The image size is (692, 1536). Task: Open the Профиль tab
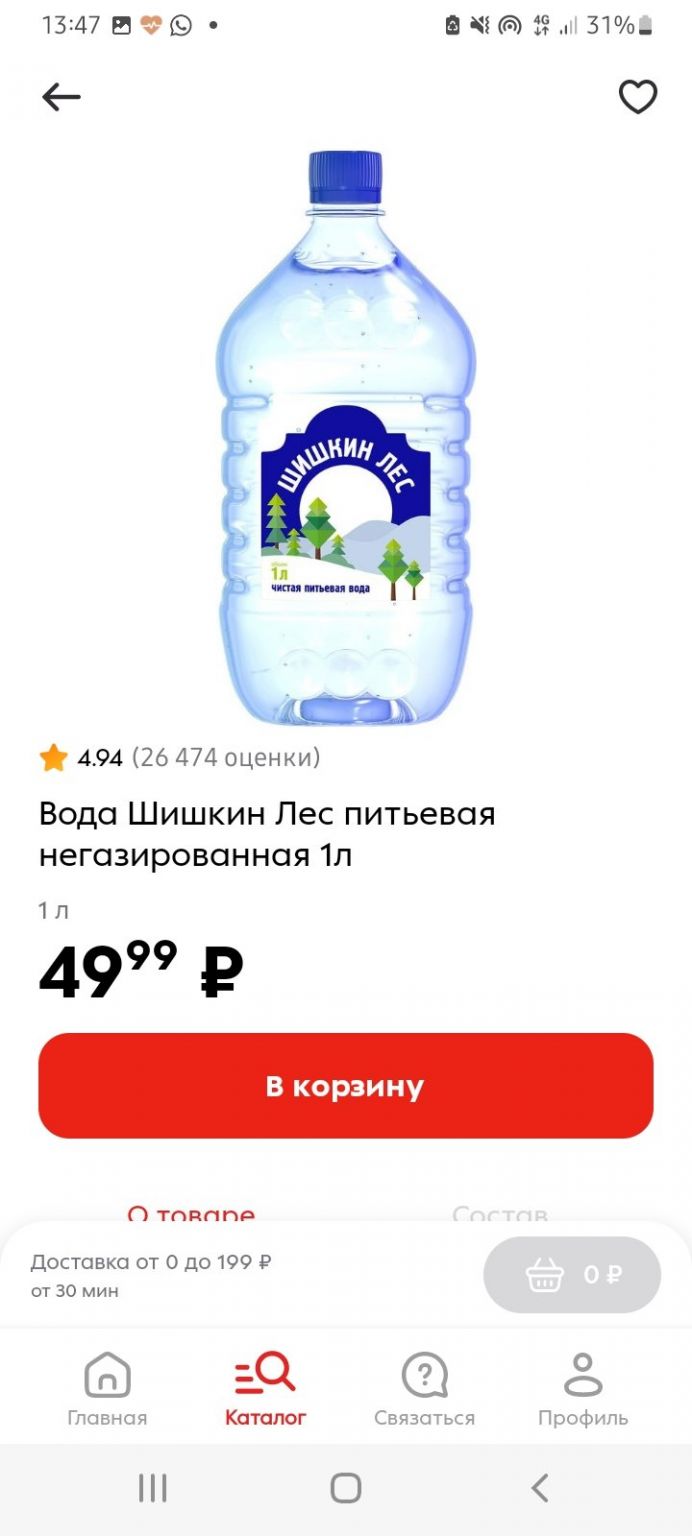pos(583,1389)
